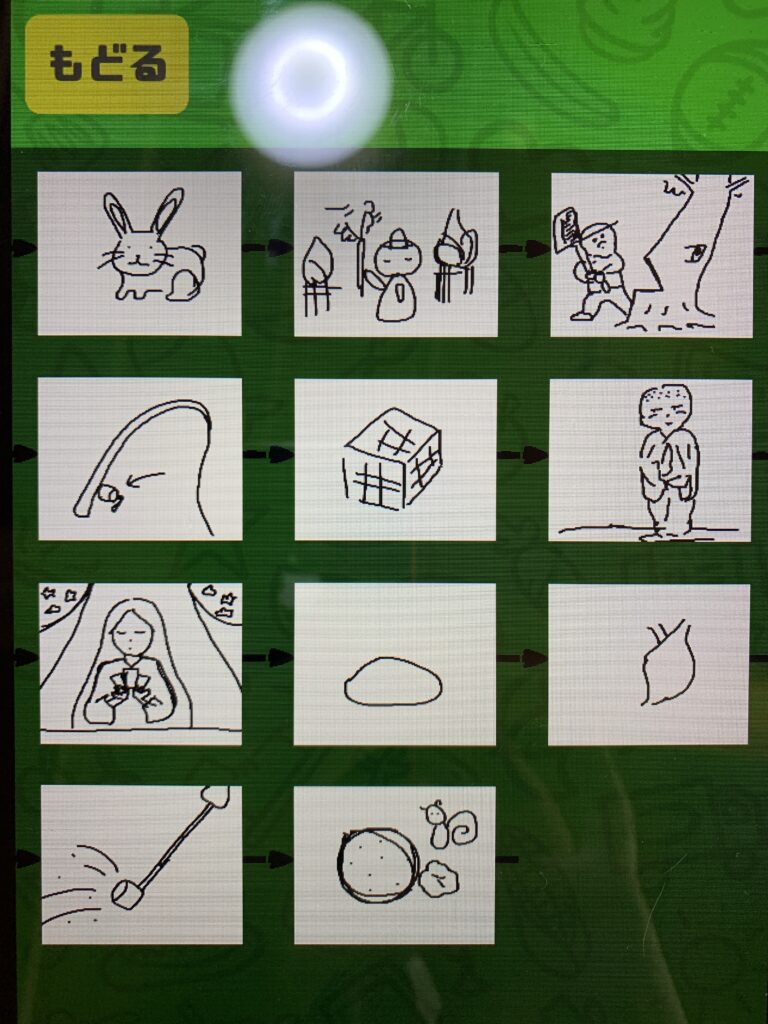Image resolution: width=768 pixels, height=1024 pixels.
Task: Open the curved pipe with arrow drawing
Action: coord(140,459)
